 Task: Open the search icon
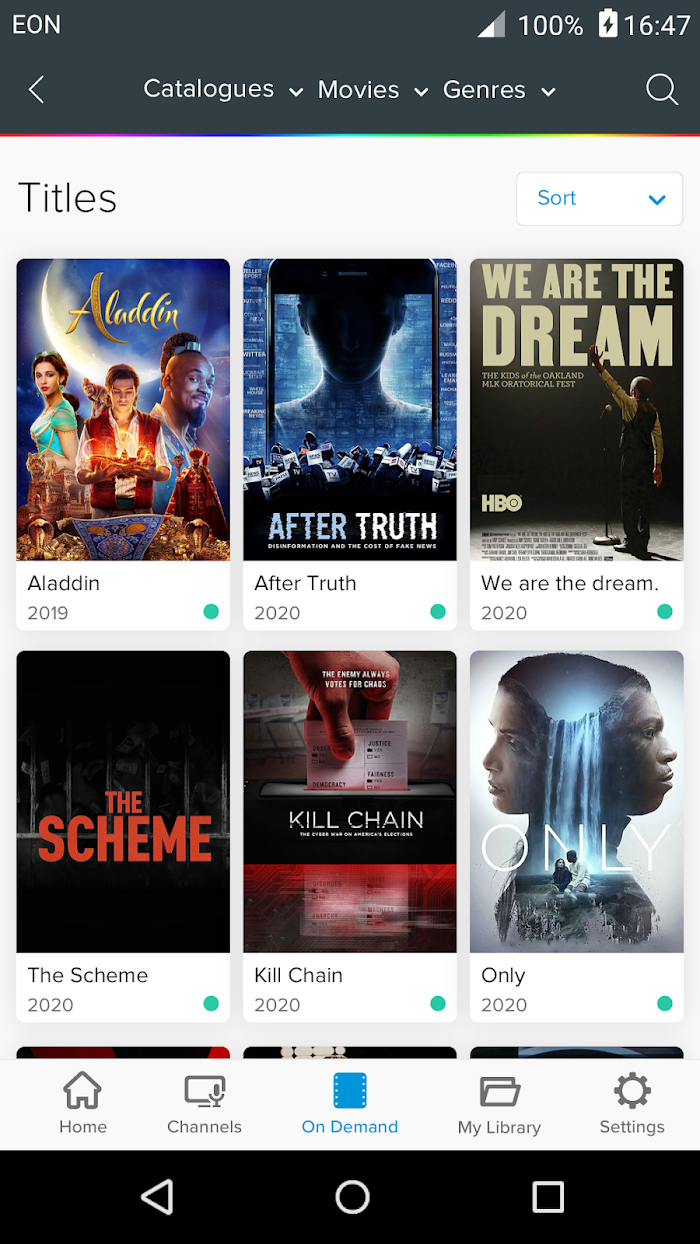click(662, 90)
